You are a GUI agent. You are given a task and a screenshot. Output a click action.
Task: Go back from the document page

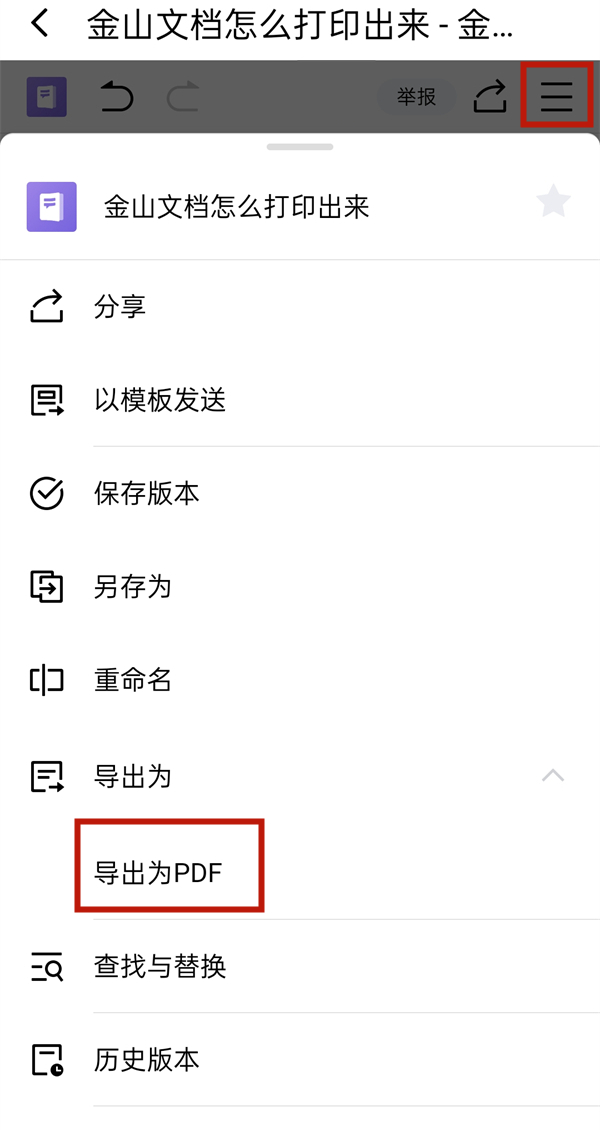[x=40, y=24]
